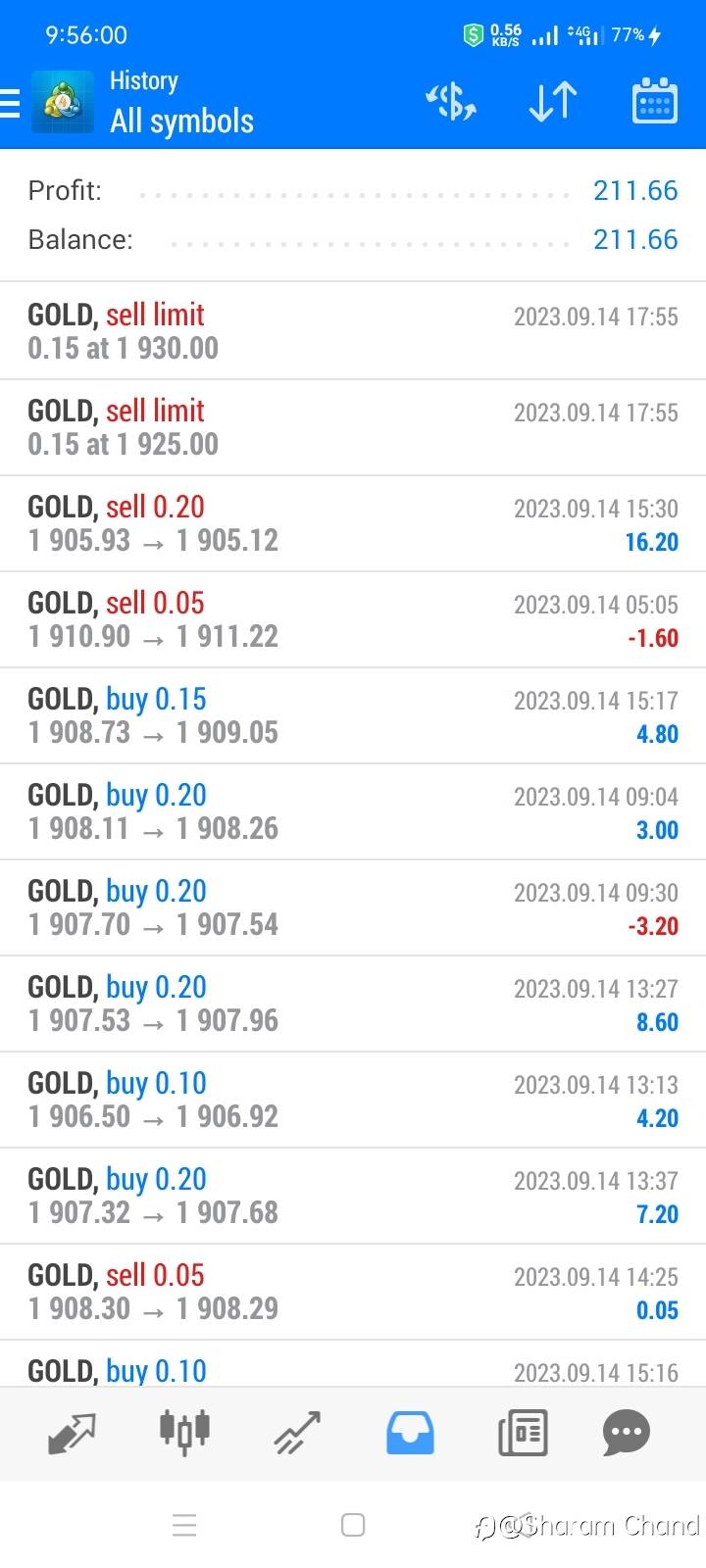The height and width of the screenshot is (1568, 706).
Task: Switch to the Messages chat tab
Action: coord(626,1434)
